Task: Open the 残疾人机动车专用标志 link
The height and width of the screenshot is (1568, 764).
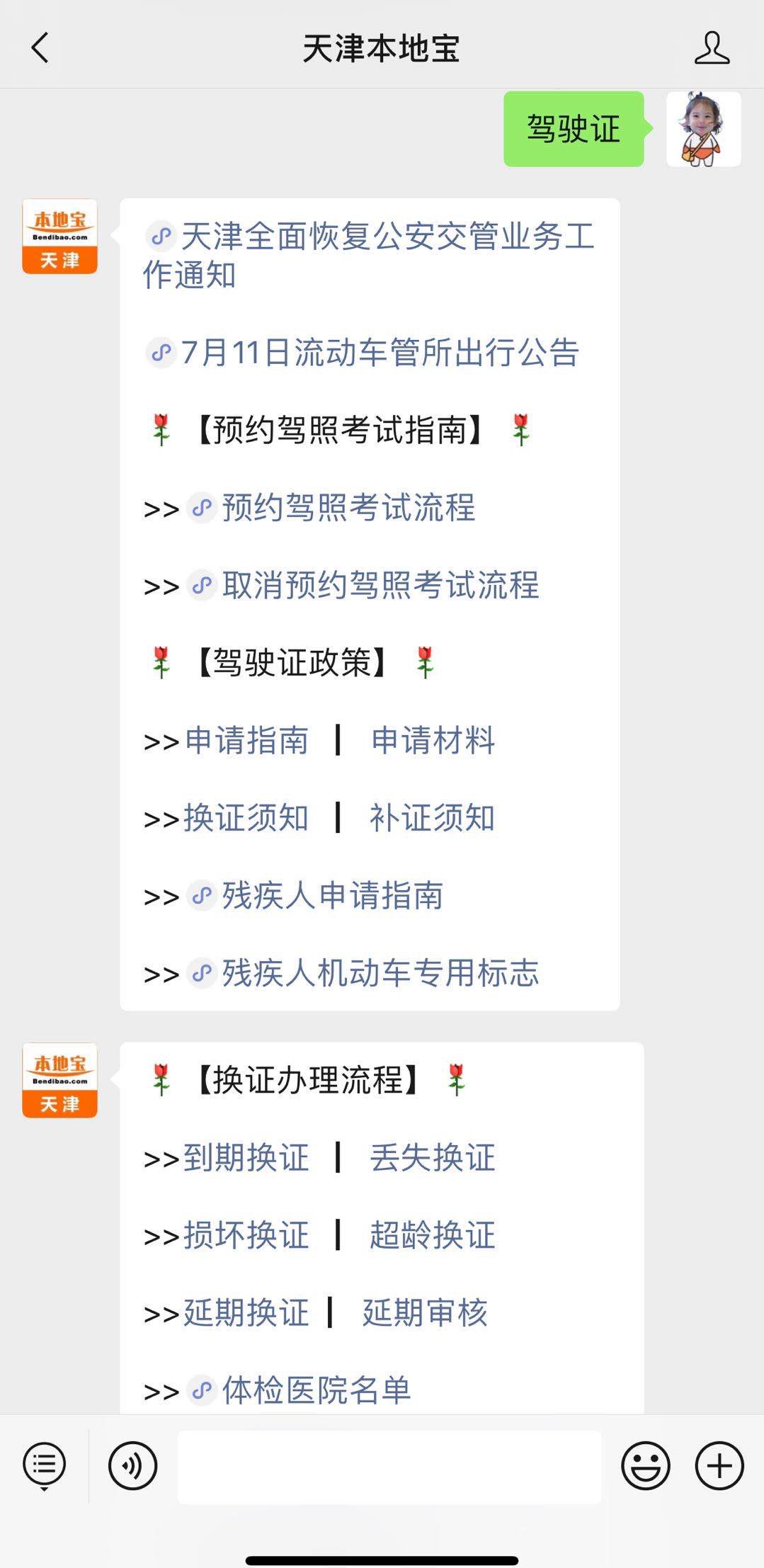Action: point(380,973)
